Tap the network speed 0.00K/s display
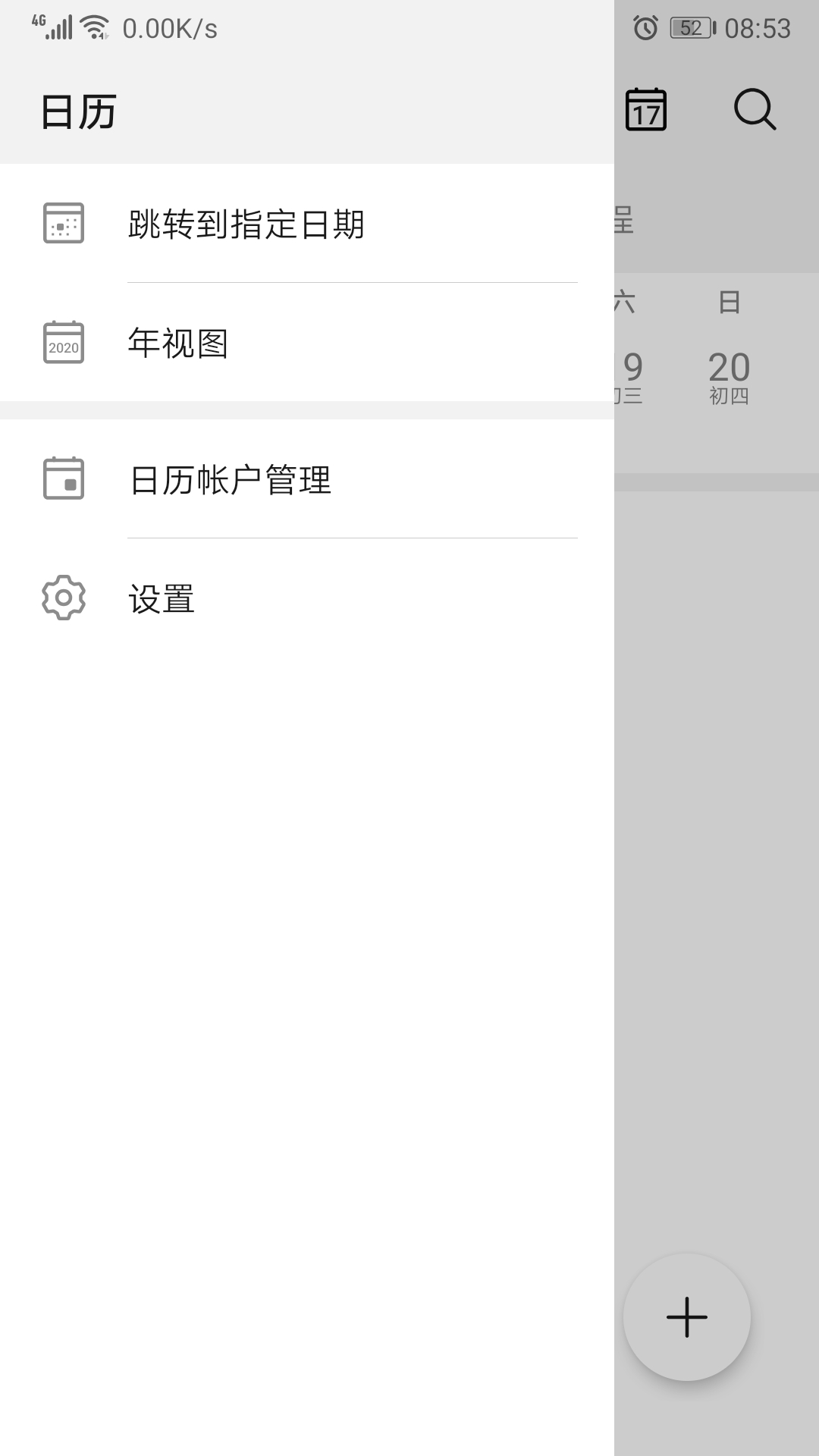819x1456 pixels. pos(168,29)
